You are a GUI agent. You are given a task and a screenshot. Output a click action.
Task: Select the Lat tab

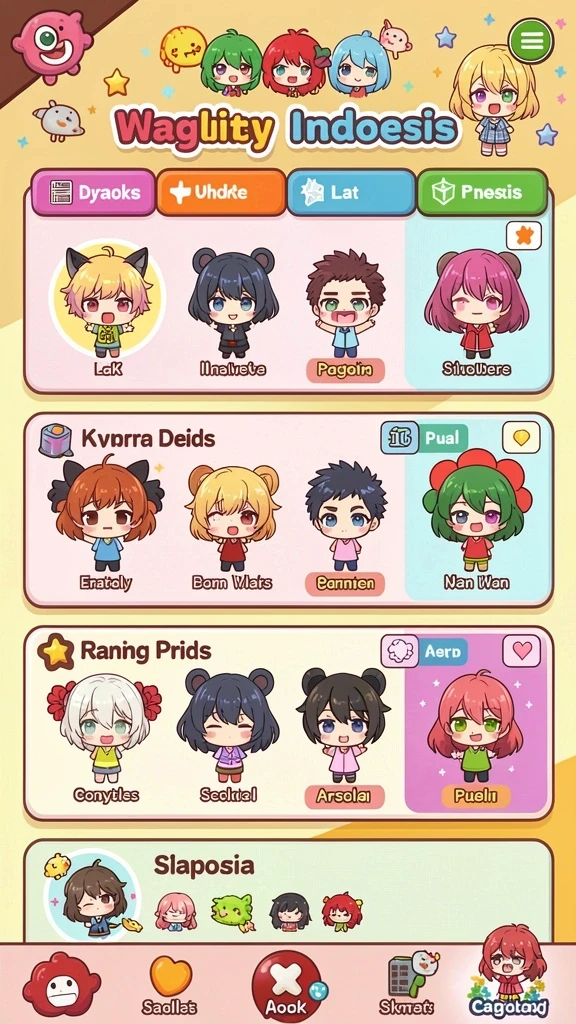pos(351,192)
